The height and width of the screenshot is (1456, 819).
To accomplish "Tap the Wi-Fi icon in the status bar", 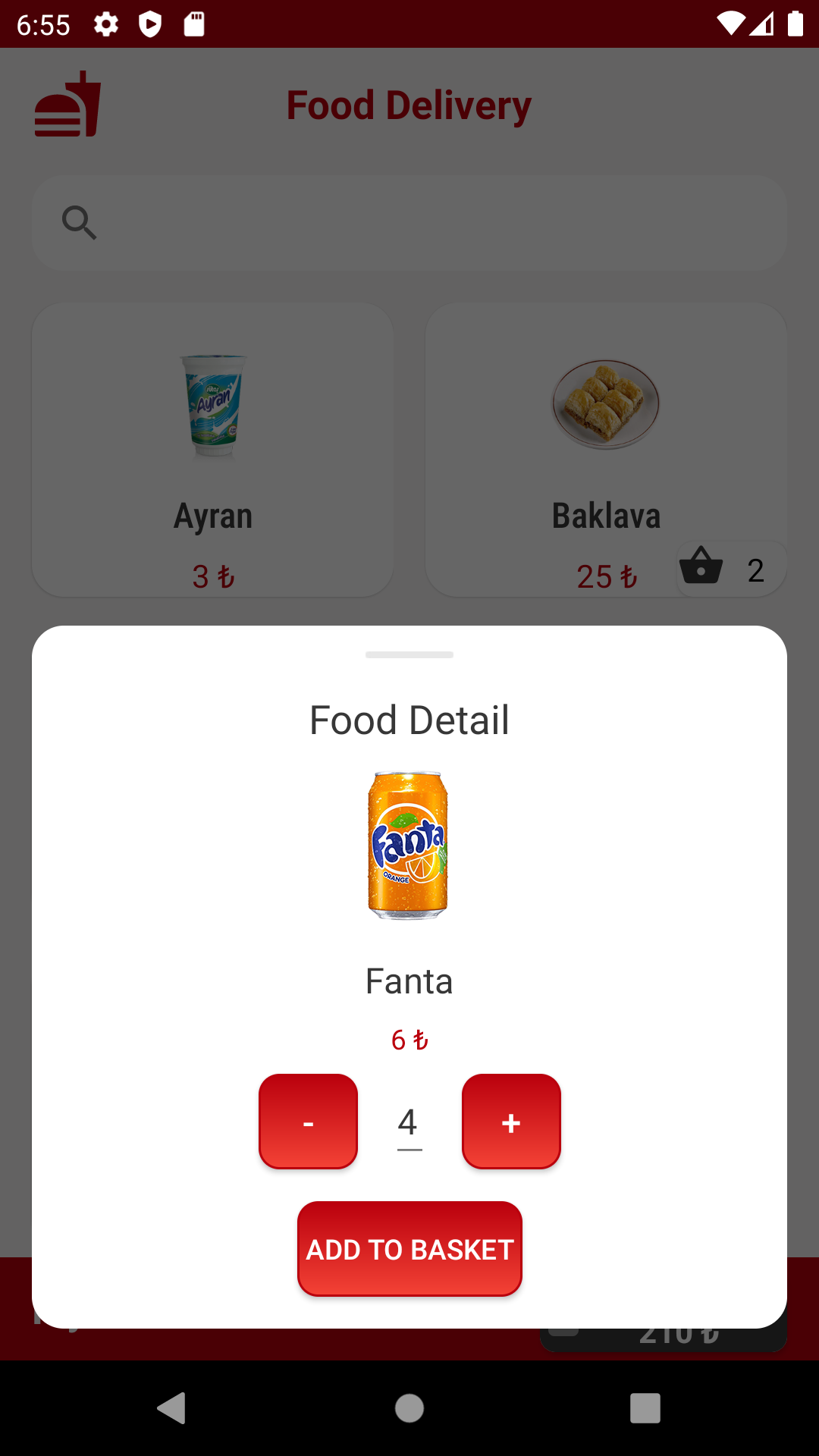I will click(x=730, y=23).
